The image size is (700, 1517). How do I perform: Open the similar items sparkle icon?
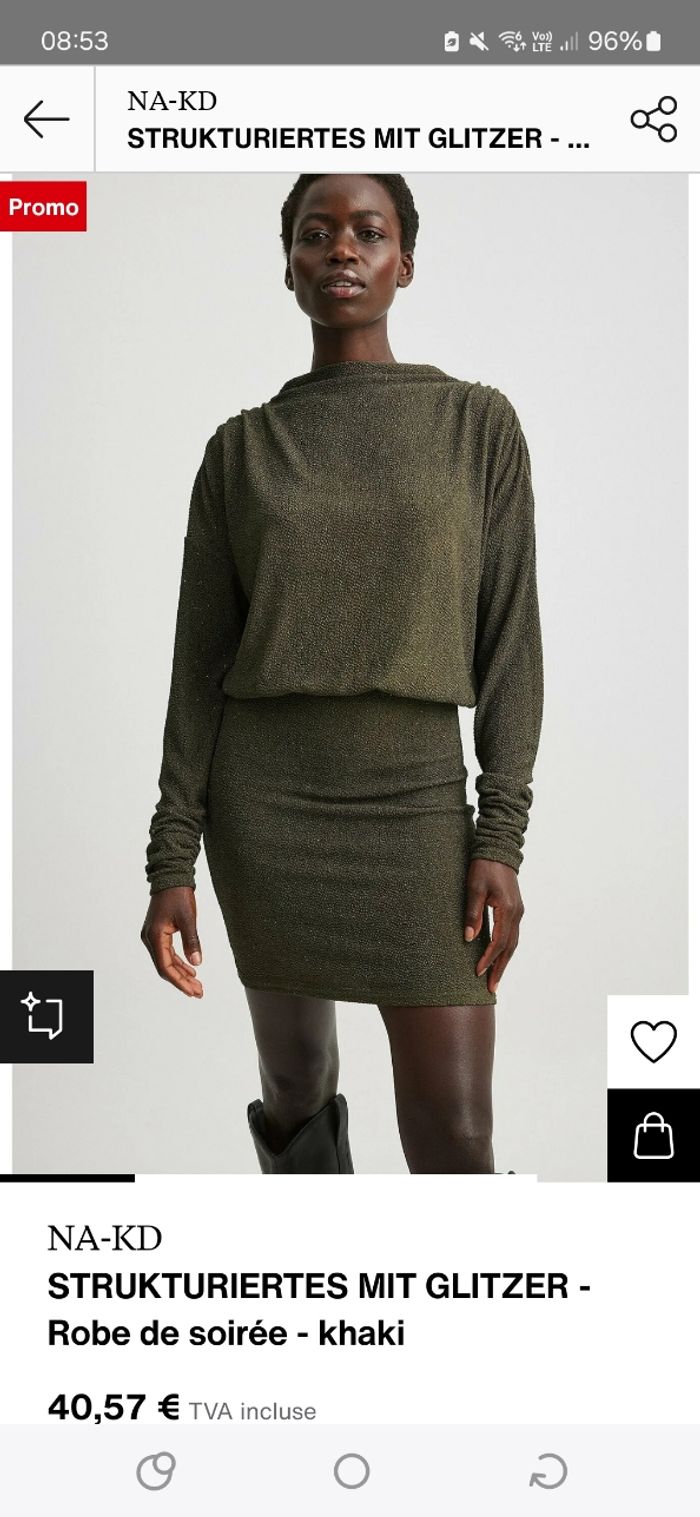(46, 1016)
